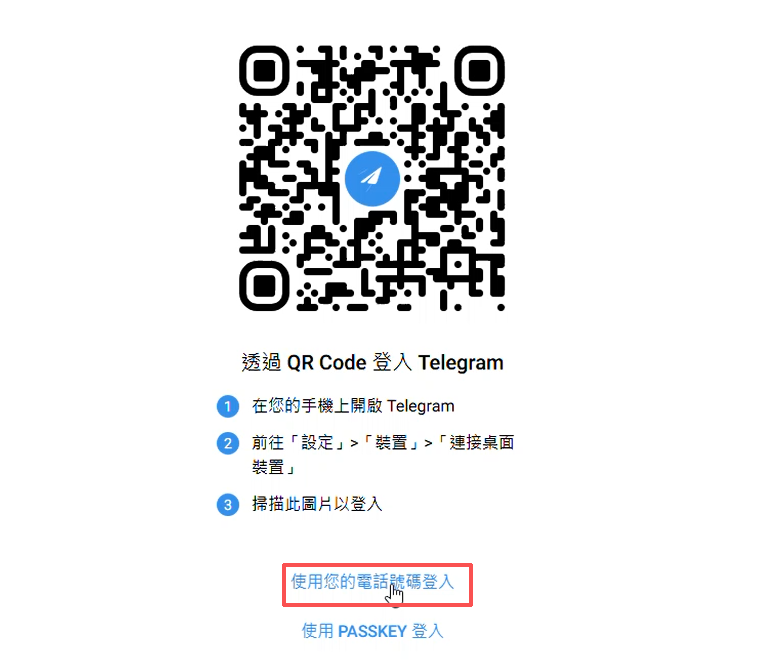This screenshot has width=763, height=661.
Task: Tap 使用您的電話號碼登入 link
Action: 372,581
